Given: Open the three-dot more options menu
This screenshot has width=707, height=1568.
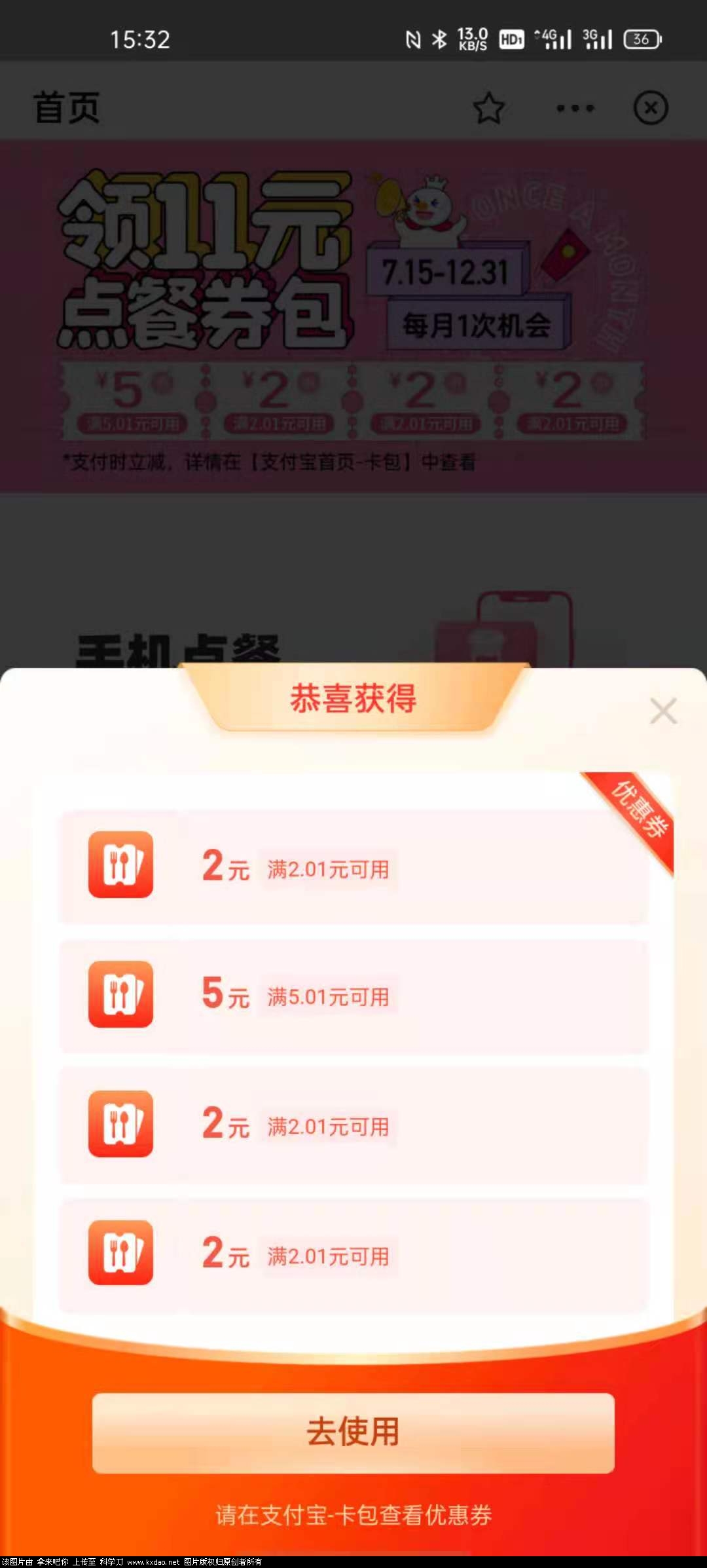Looking at the screenshot, I should [x=575, y=108].
